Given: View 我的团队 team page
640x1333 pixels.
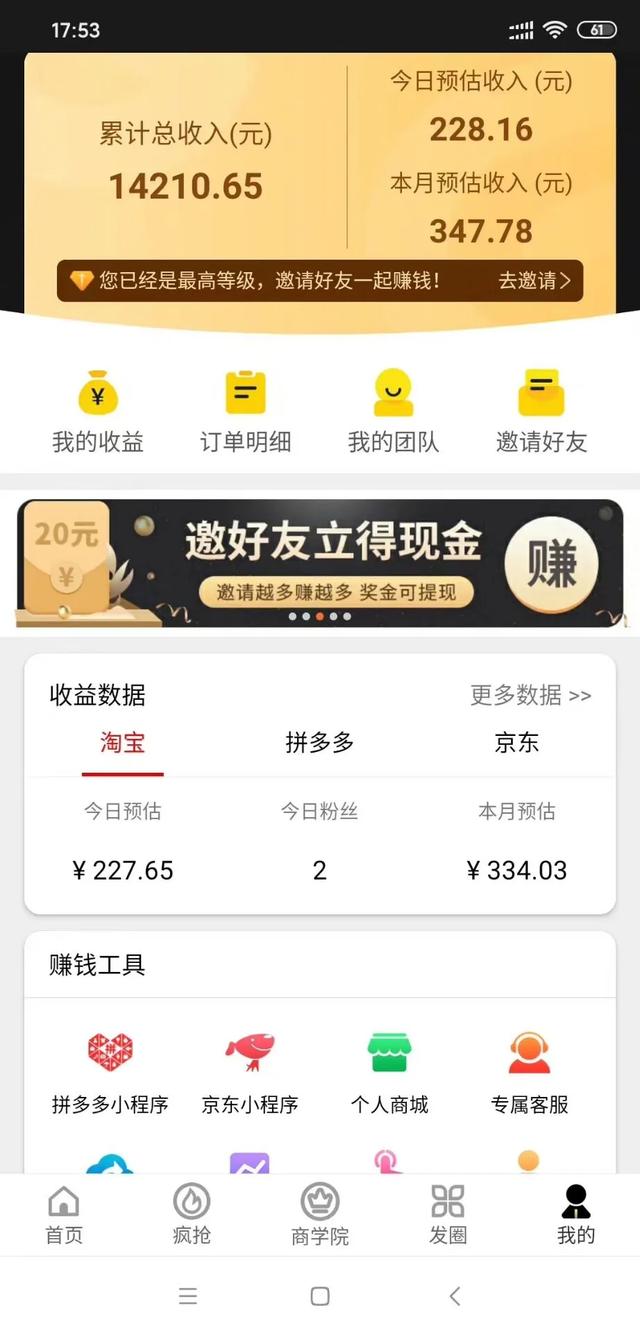Looking at the screenshot, I should click(393, 410).
